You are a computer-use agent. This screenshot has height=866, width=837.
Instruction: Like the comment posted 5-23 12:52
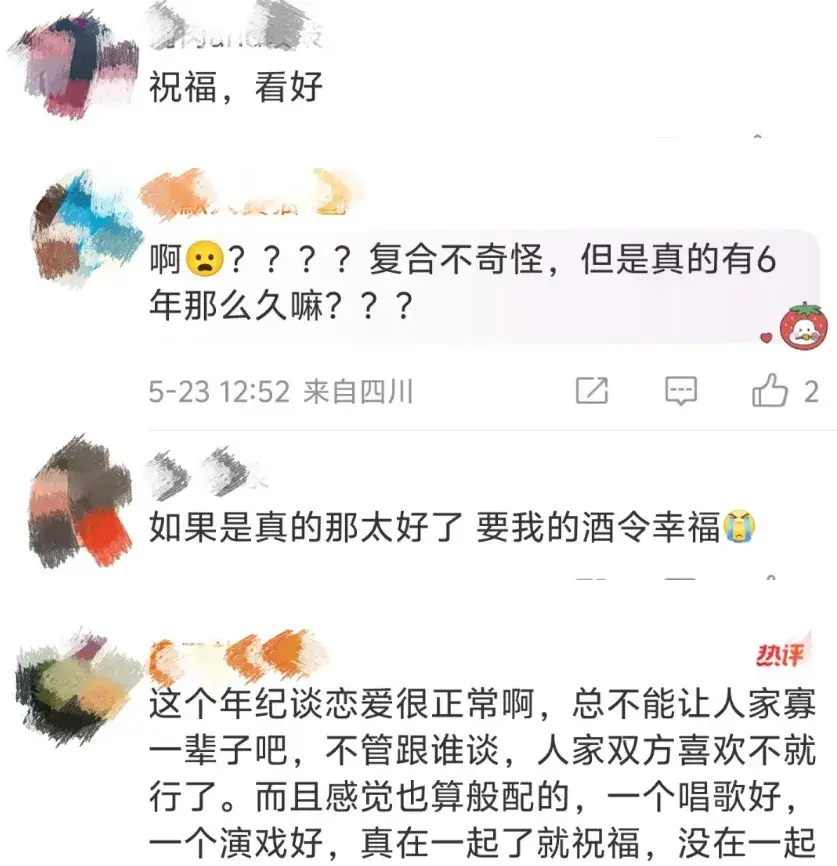coord(770,391)
